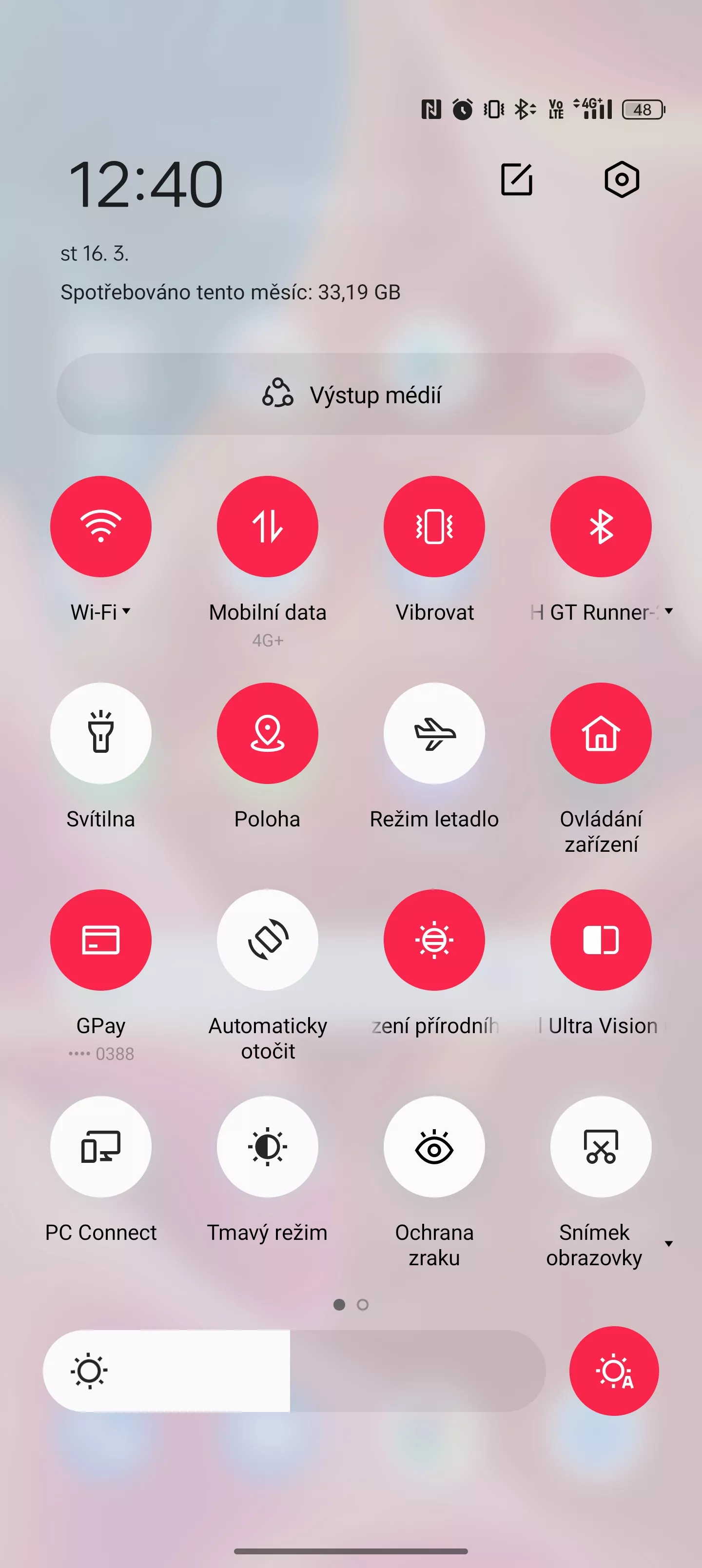Disable Mobilní data
This screenshot has height=1568, width=702.
pos(267,527)
